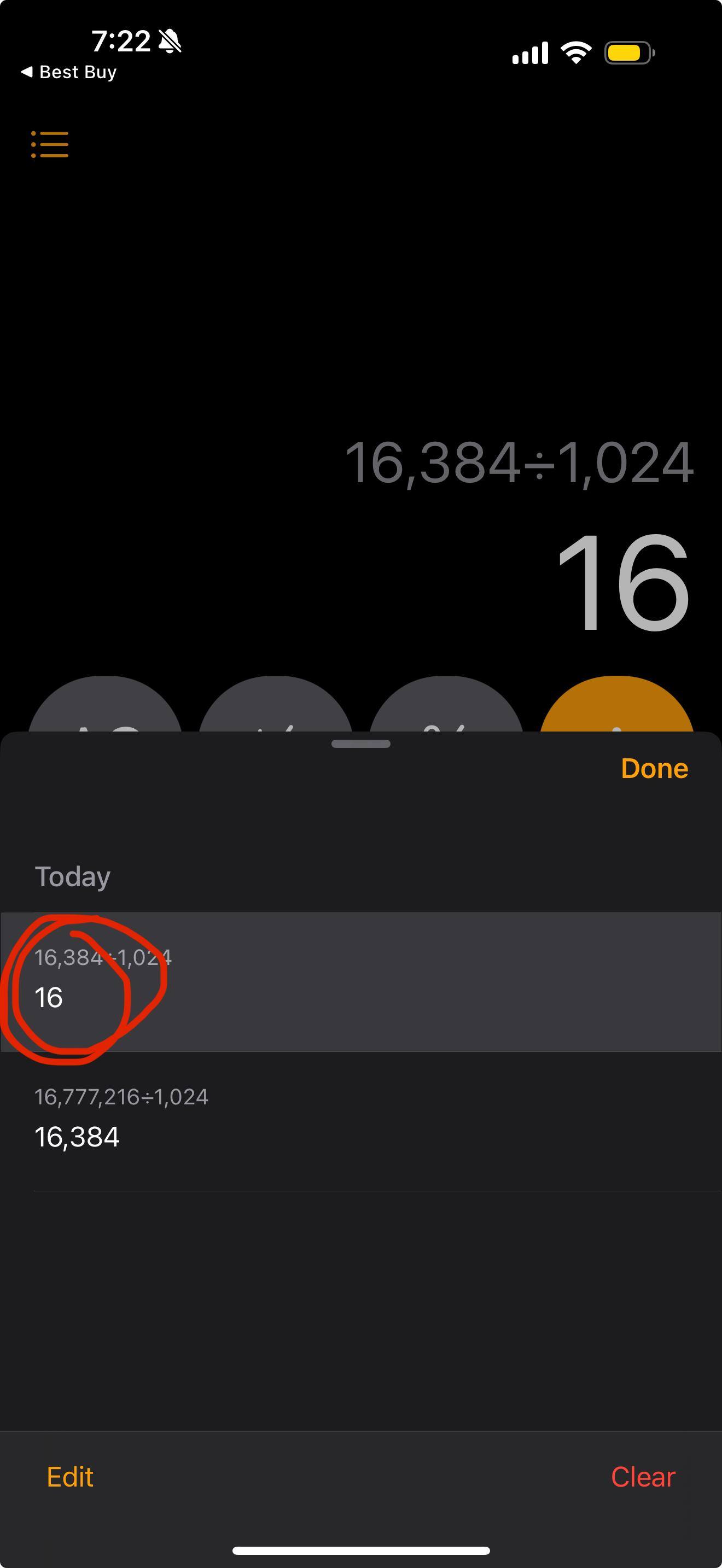Tap Done to close the history sheet

coord(654,768)
